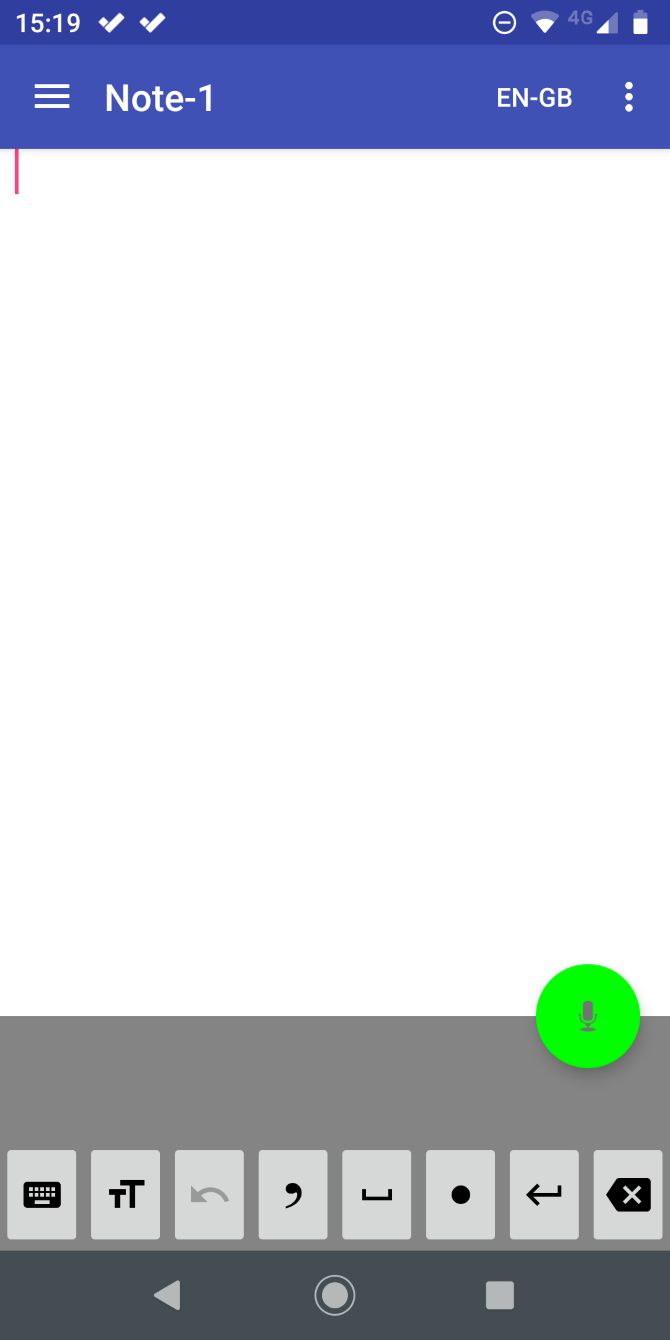Start dictation with the green microphone button

coord(588,1016)
